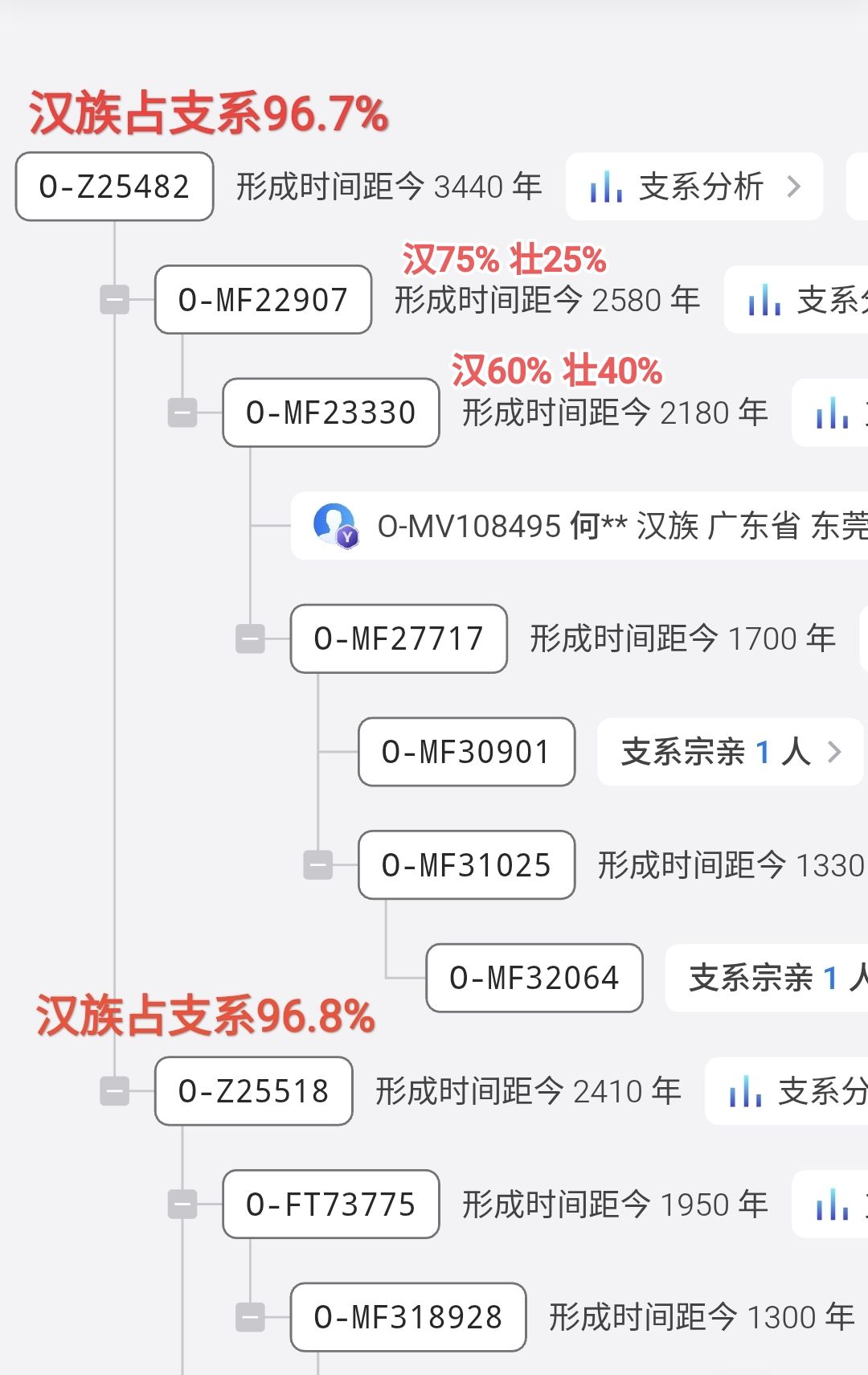Collapse the O-MF27717 branch
The width and height of the screenshot is (868, 1375).
250,639
